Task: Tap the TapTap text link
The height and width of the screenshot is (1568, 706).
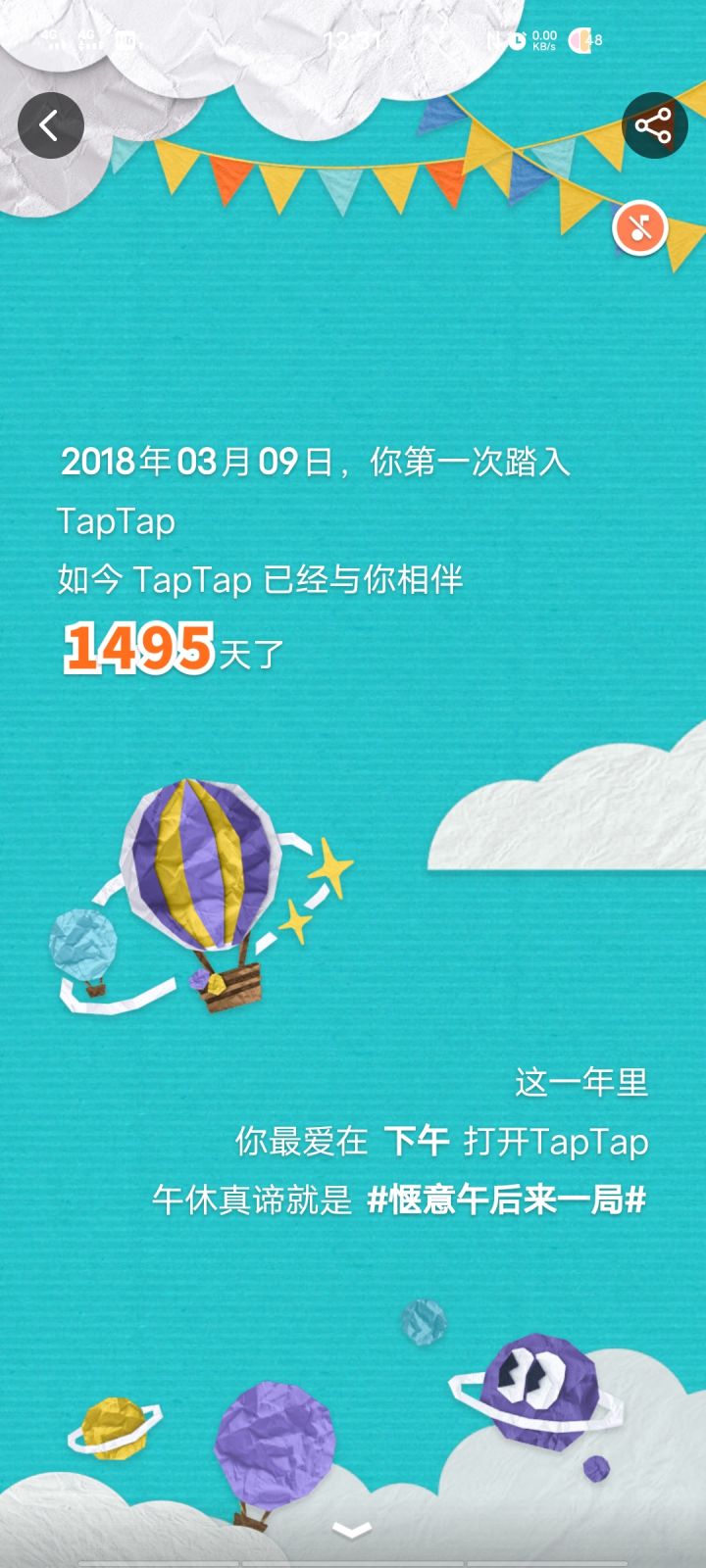Action: [x=116, y=521]
